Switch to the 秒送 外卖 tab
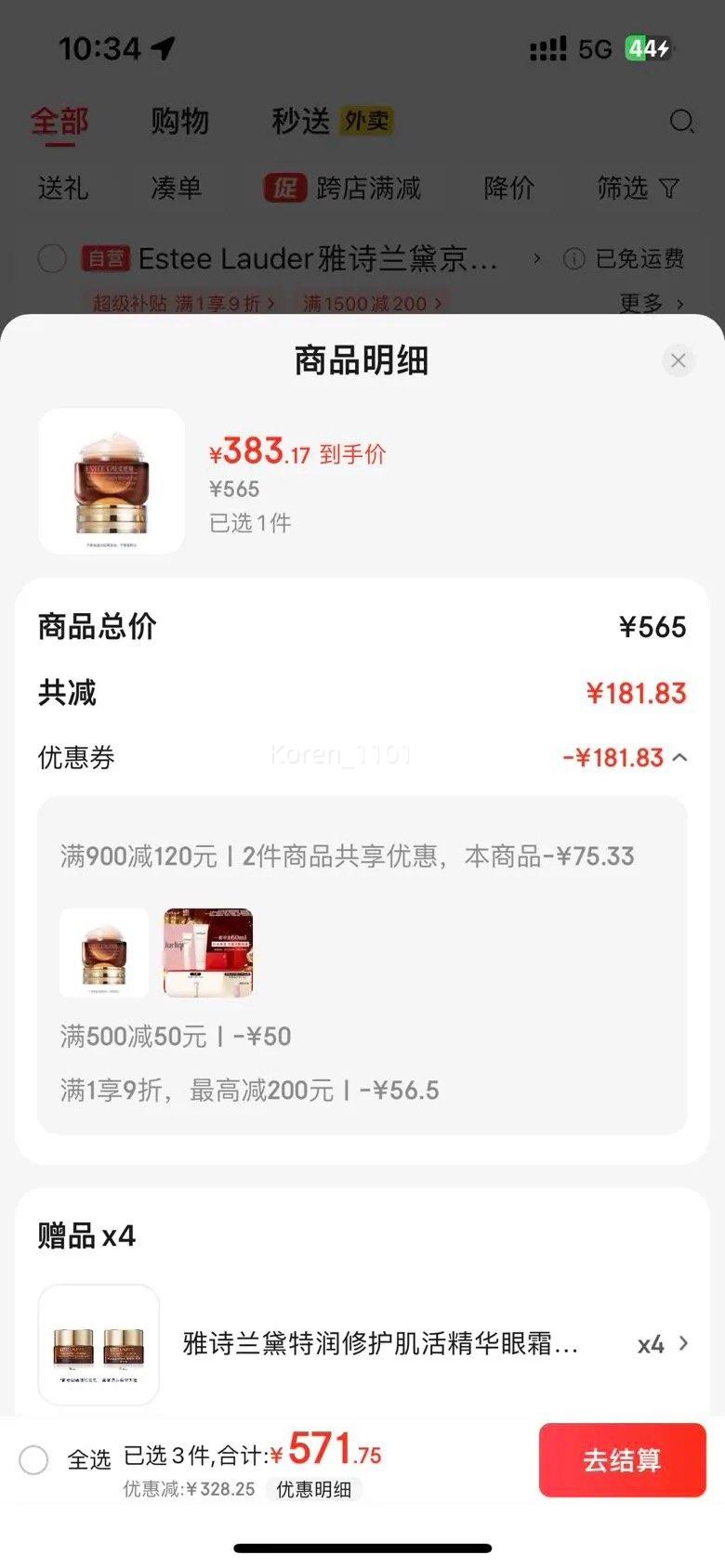Screen dimensions: 725x1568 pos(332,121)
